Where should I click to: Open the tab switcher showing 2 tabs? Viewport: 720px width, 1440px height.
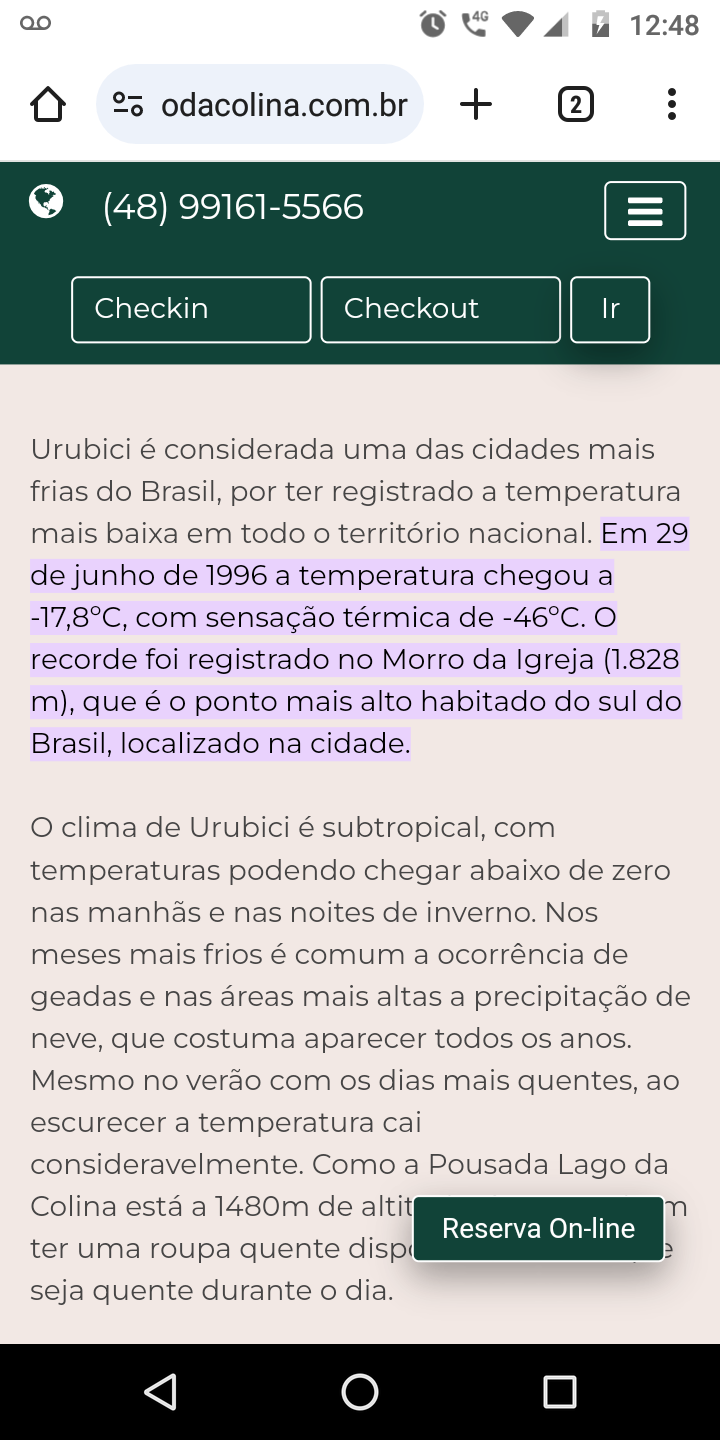(x=575, y=104)
